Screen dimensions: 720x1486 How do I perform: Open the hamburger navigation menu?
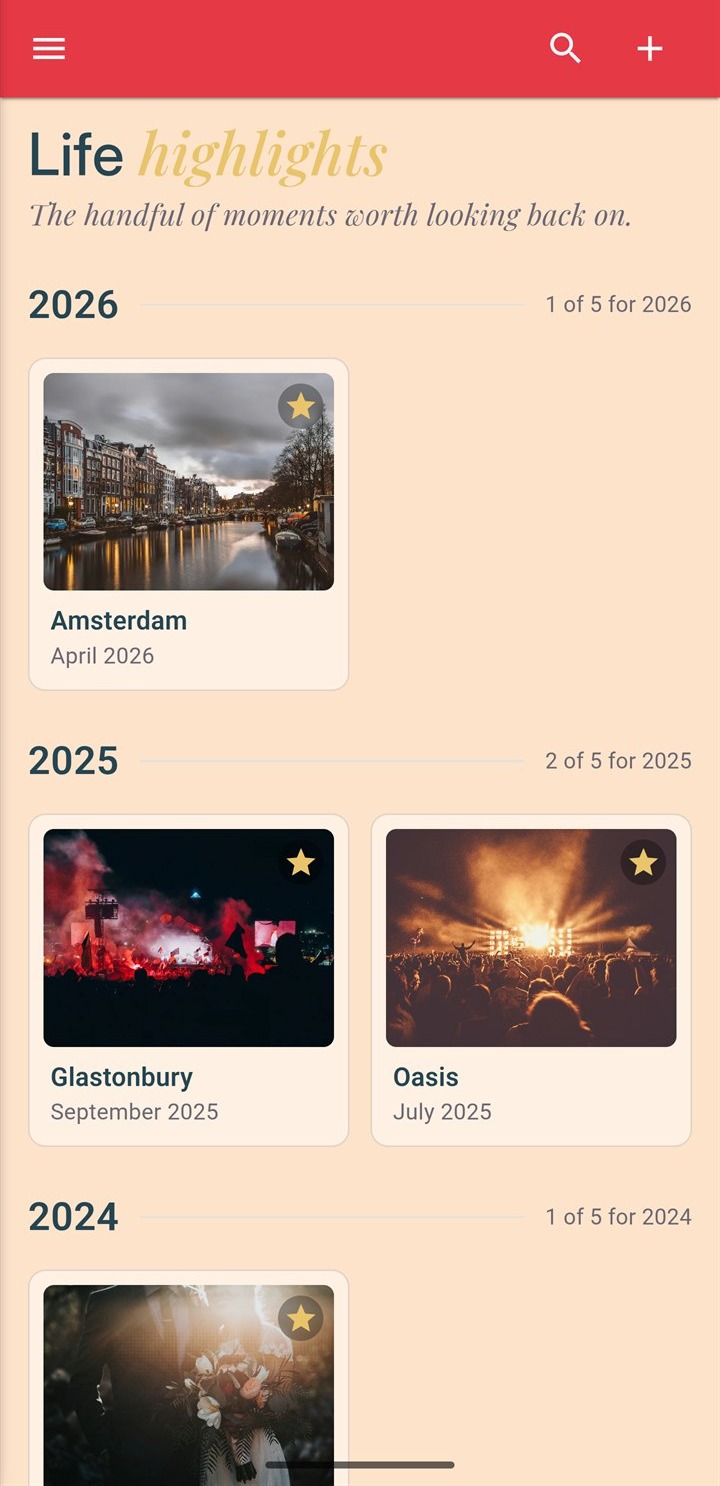(x=49, y=48)
